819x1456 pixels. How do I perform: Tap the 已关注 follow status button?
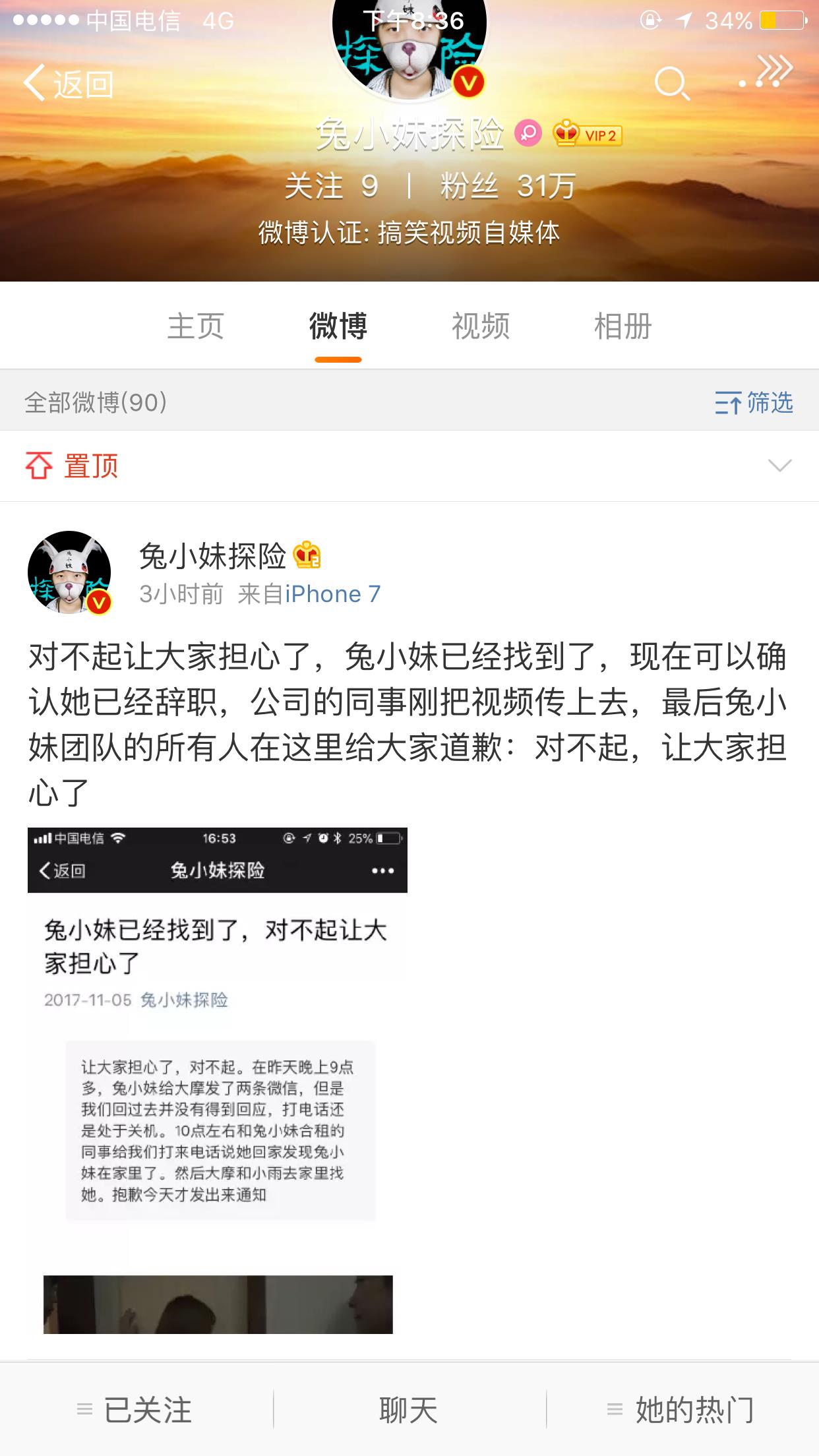136,1410
